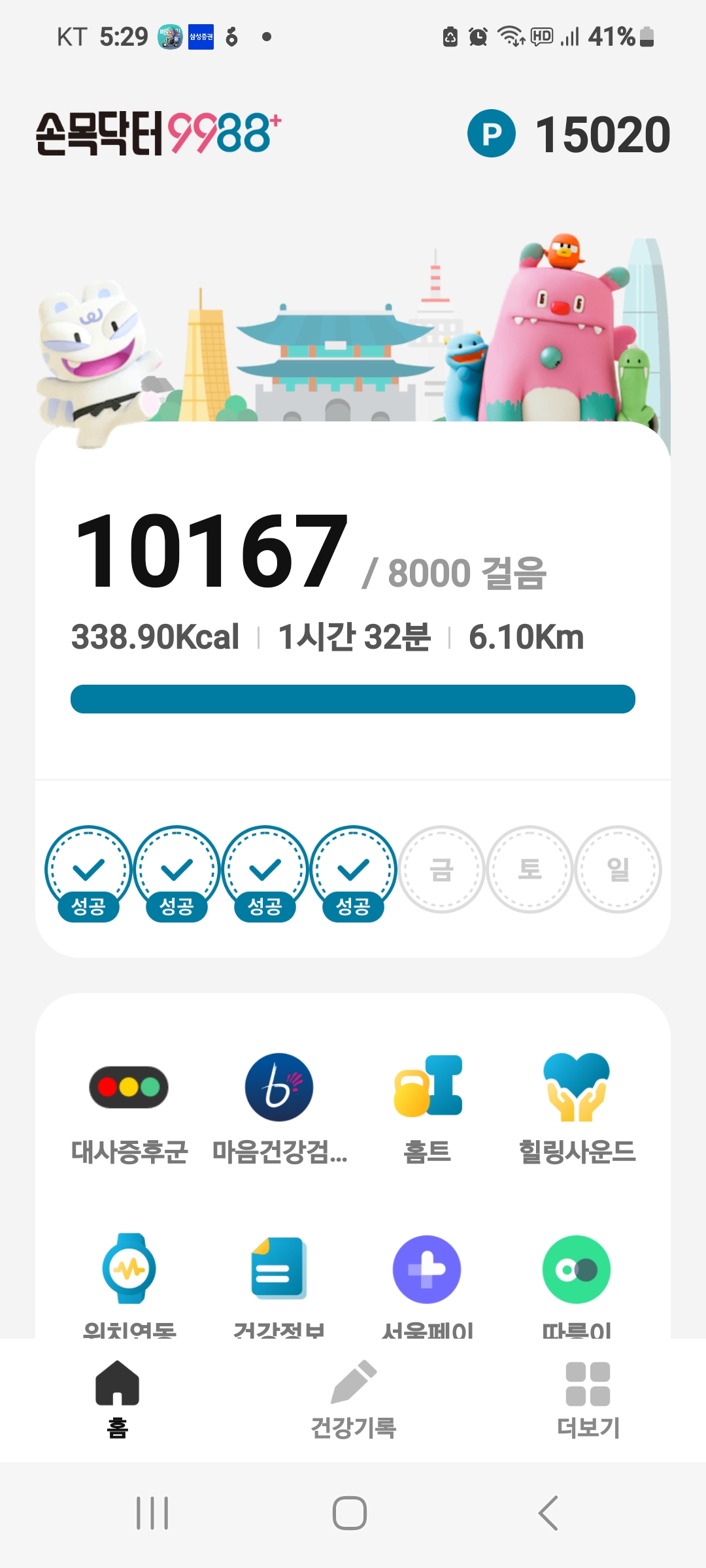This screenshot has width=706, height=1568.
Task: Open the 건강정보 shortcut
Action: (x=279, y=1281)
